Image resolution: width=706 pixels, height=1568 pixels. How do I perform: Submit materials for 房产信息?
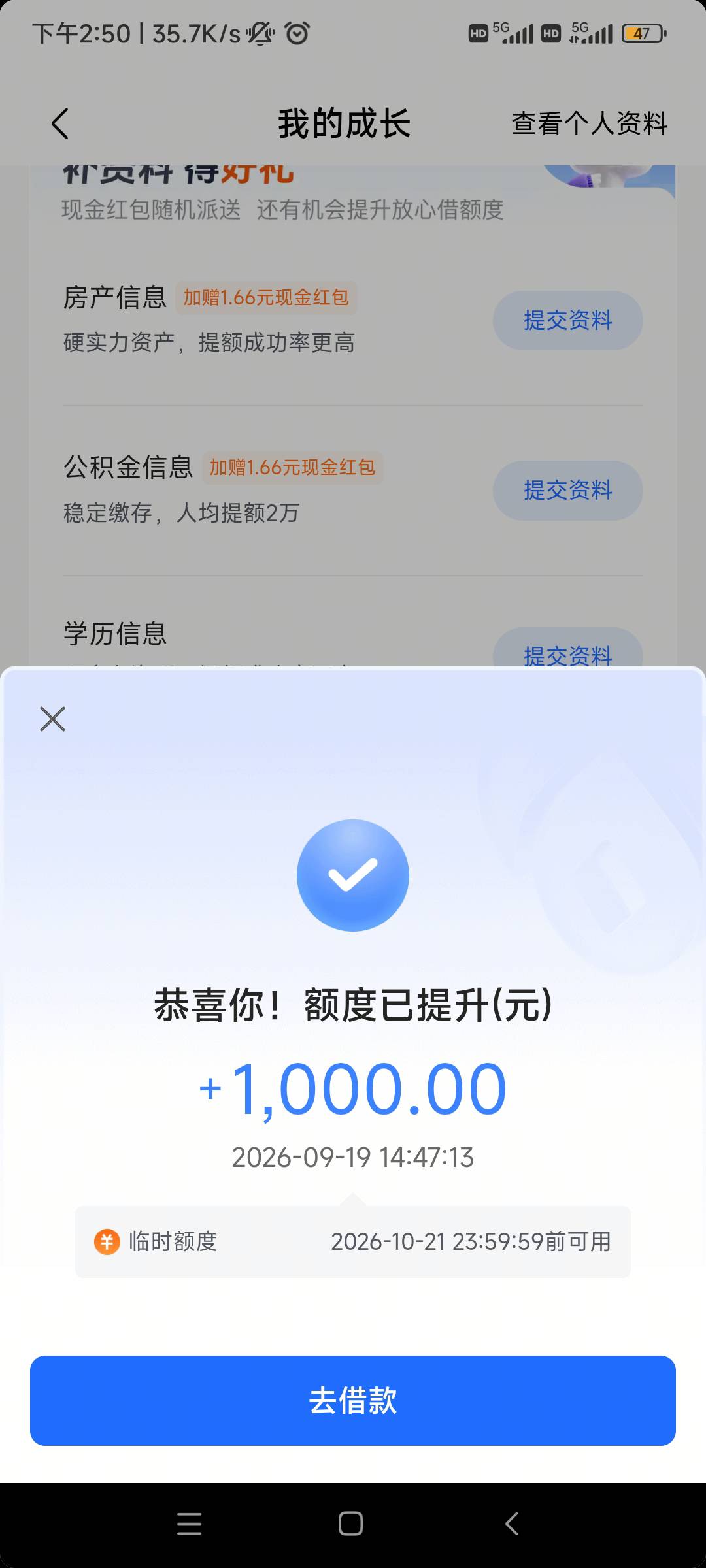click(x=567, y=320)
